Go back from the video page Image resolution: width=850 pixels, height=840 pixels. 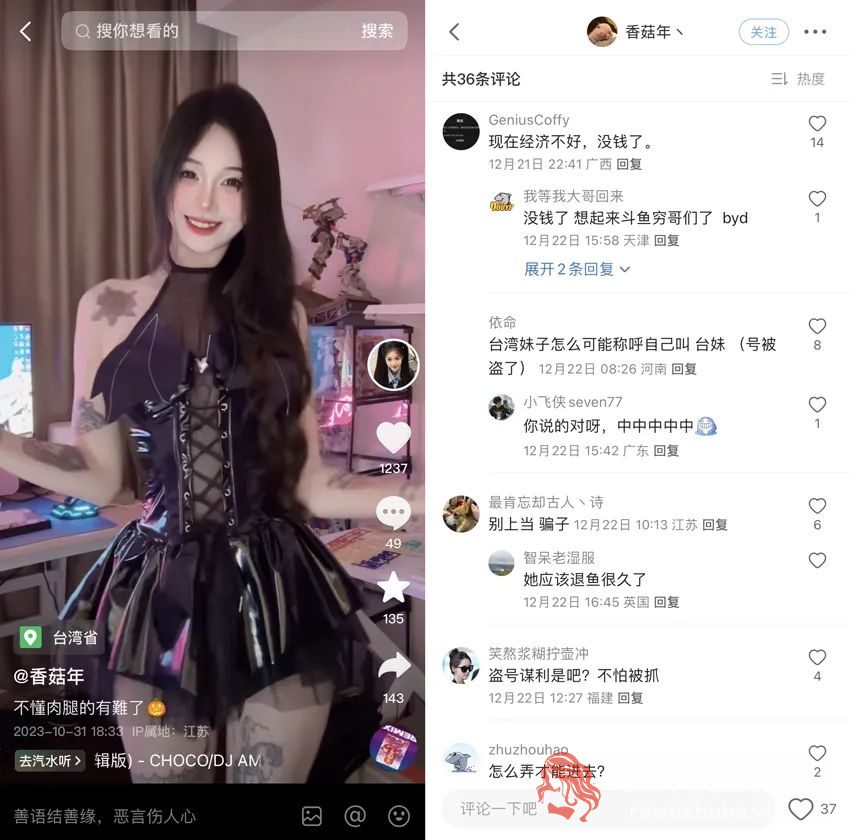(26, 32)
